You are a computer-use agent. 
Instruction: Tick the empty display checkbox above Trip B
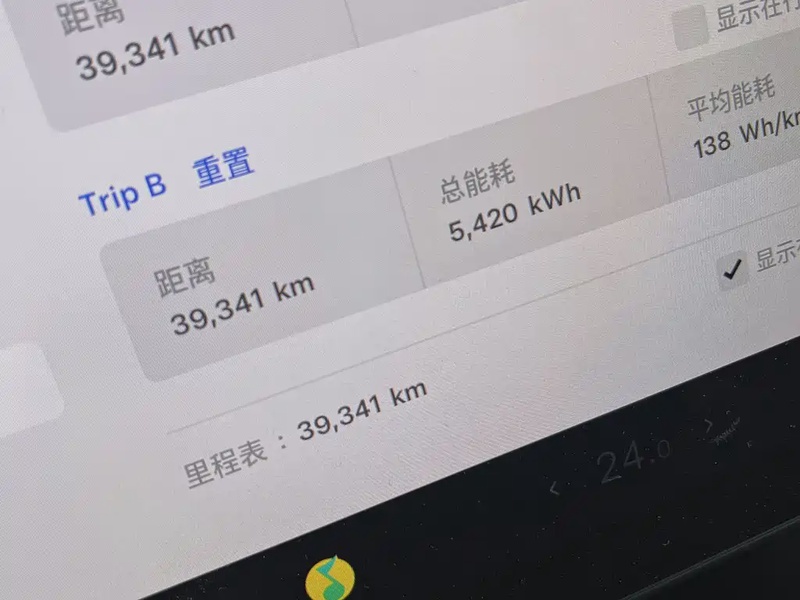(x=691, y=30)
